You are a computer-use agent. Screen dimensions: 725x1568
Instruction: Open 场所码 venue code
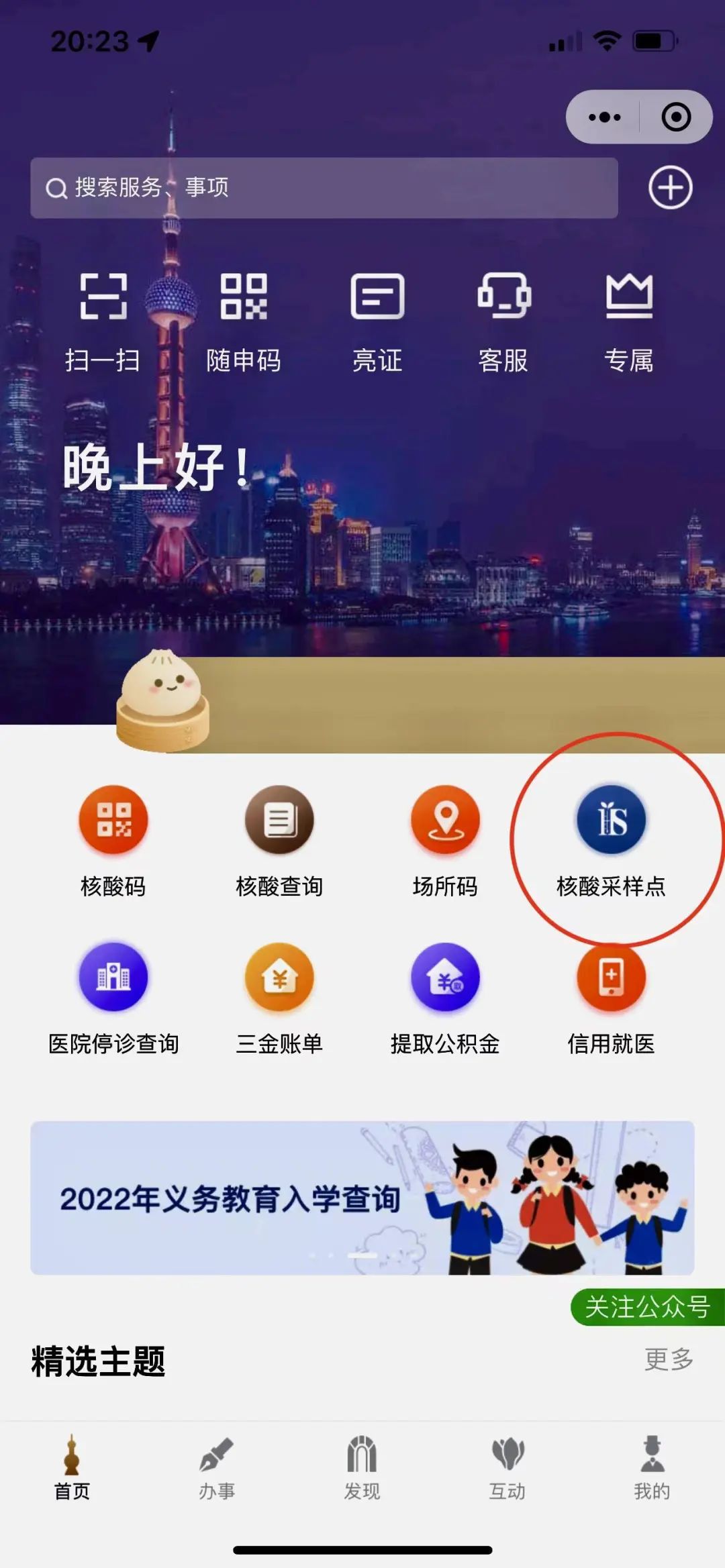(445, 839)
